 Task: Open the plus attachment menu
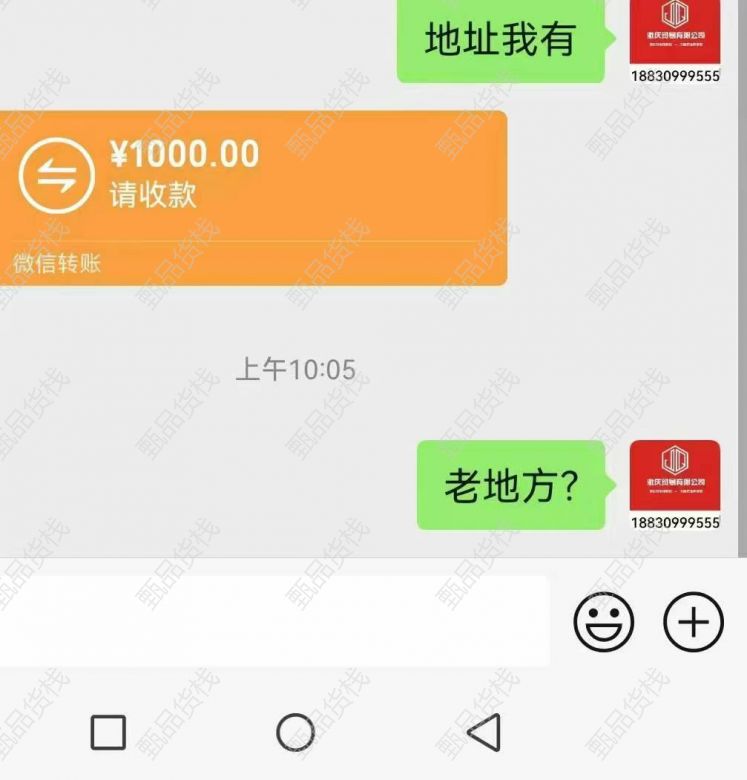693,622
